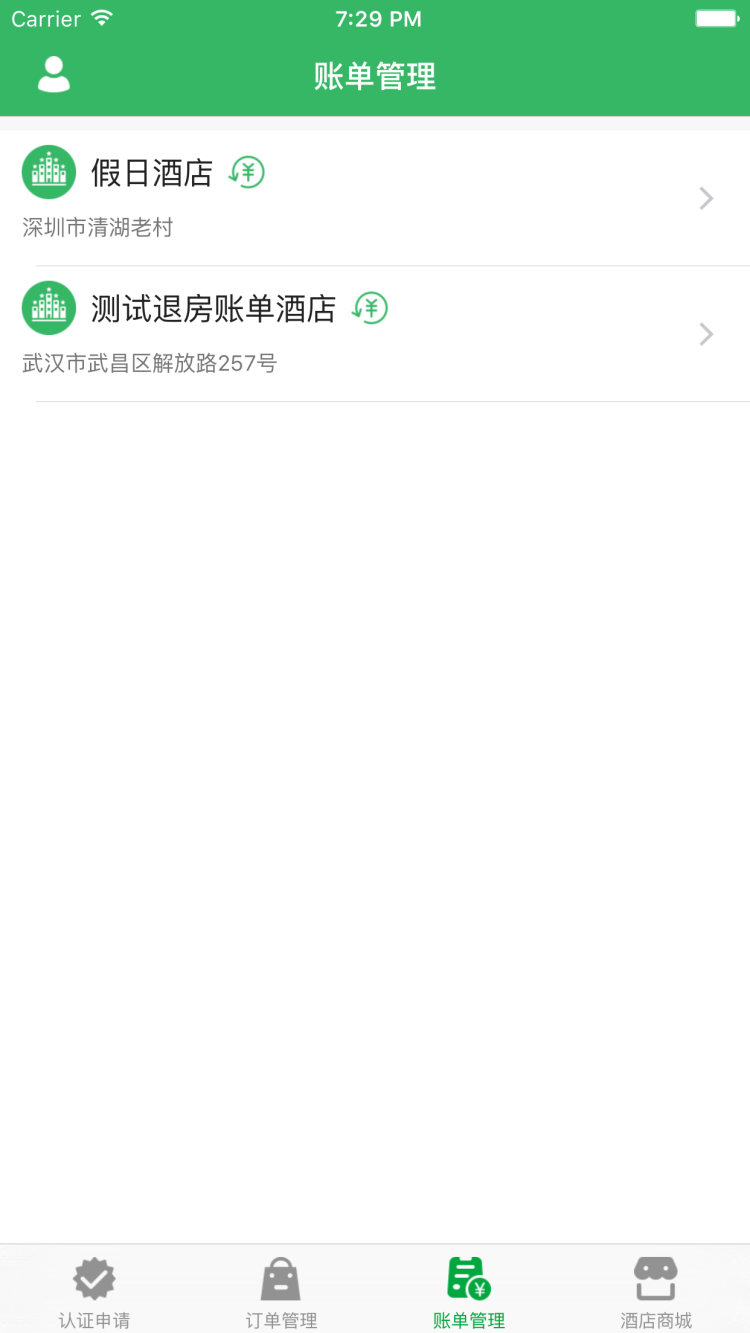Click the hotel icon beside 测试退房账单酒店
The width and height of the screenshot is (750, 1333).
pos(48,307)
